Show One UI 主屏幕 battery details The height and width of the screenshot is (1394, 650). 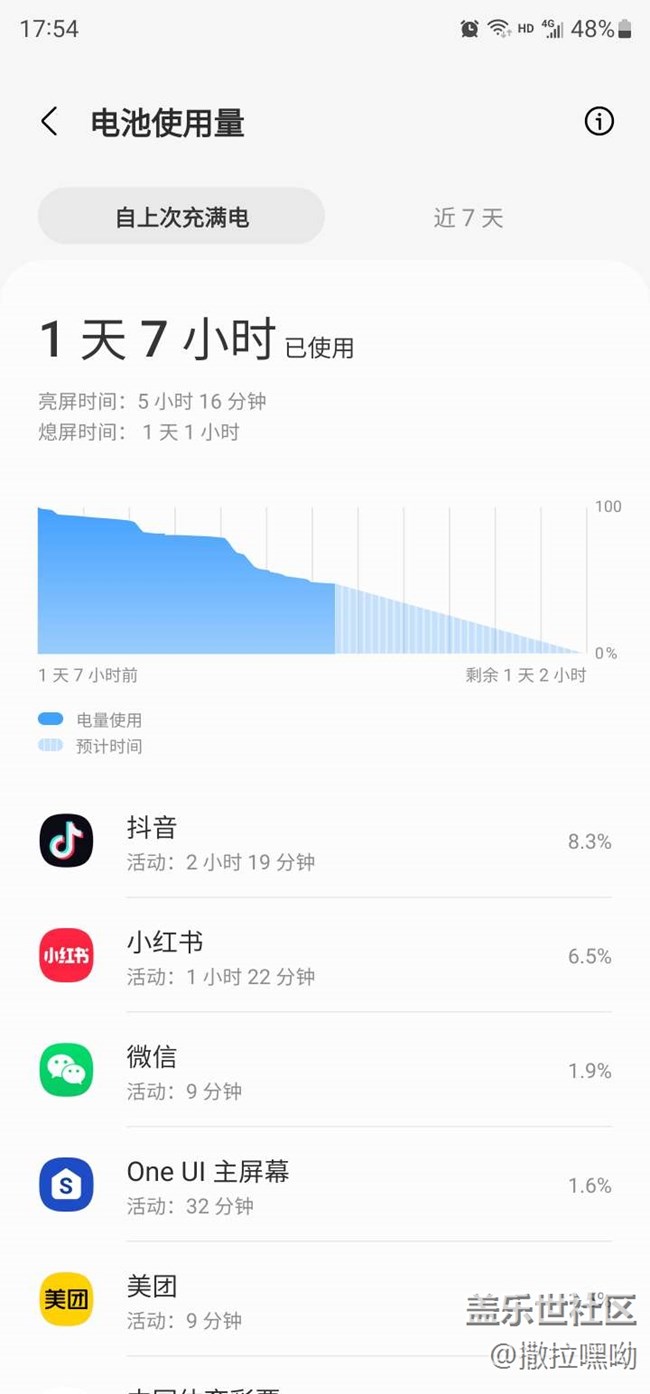325,1185
